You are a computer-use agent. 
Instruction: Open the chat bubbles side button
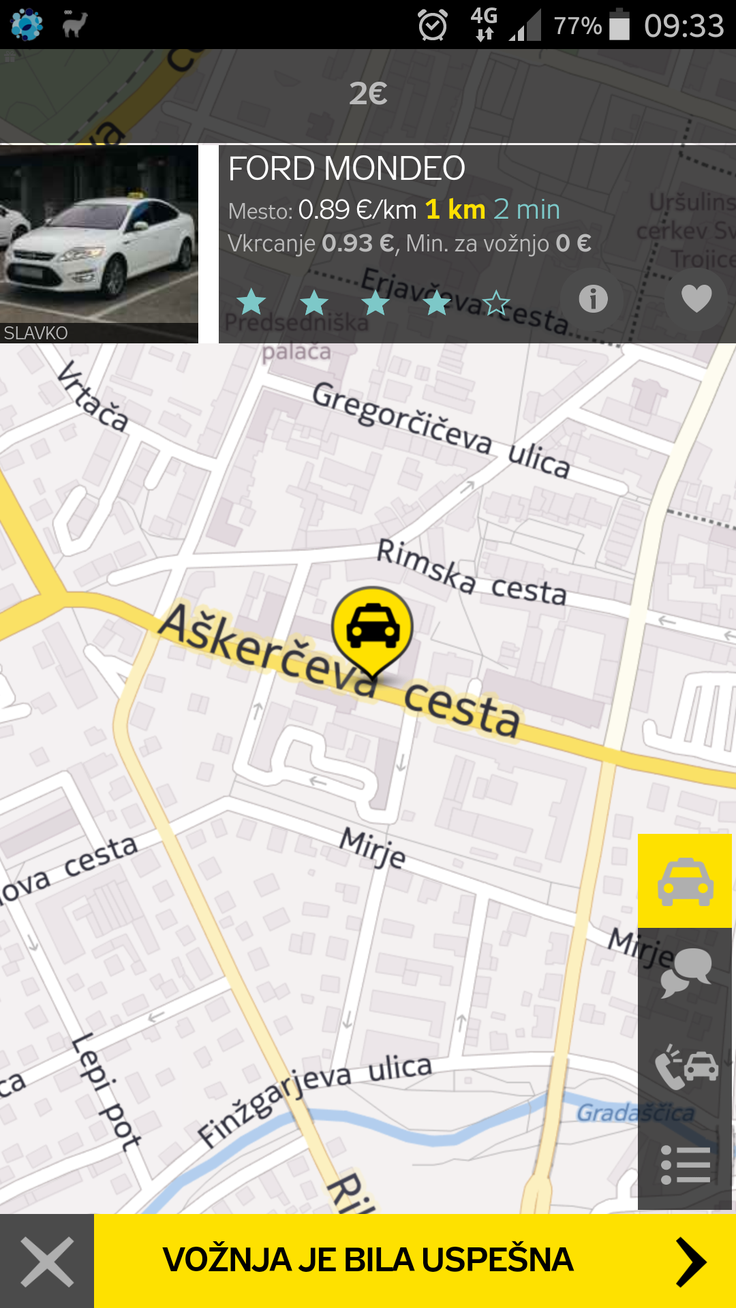pos(685,973)
